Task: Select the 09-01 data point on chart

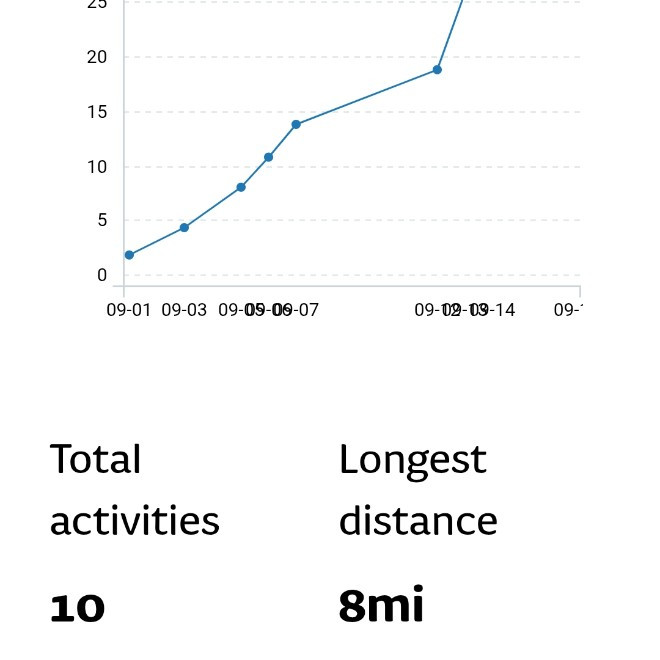Action: pyautogui.click(x=129, y=255)
